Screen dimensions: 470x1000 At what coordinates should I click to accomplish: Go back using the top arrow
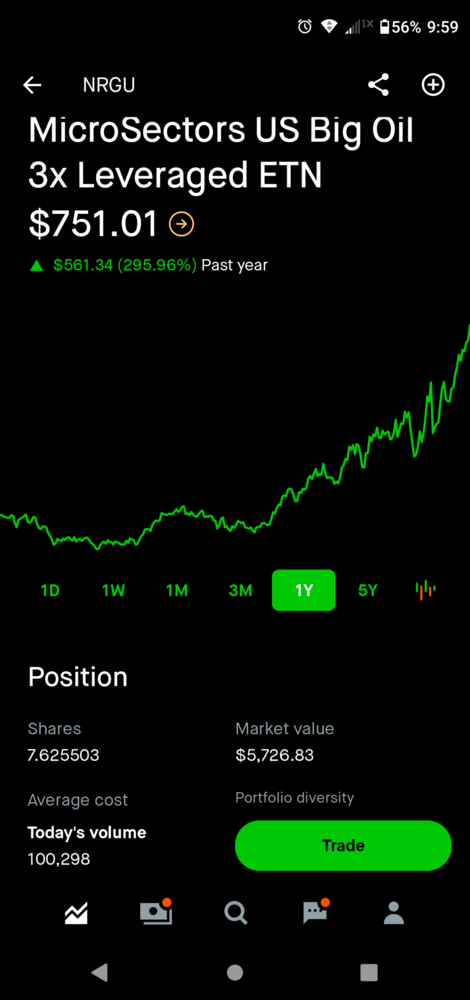32,85
